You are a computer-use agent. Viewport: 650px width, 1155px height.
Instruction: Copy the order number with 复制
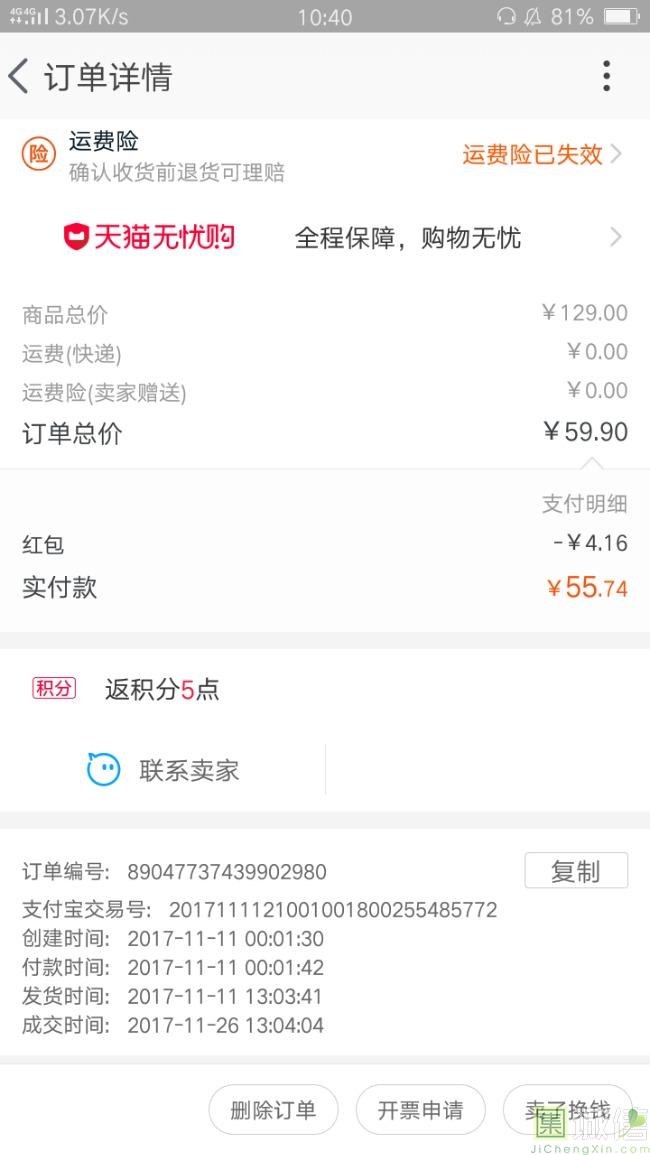(x=576, y=871)
